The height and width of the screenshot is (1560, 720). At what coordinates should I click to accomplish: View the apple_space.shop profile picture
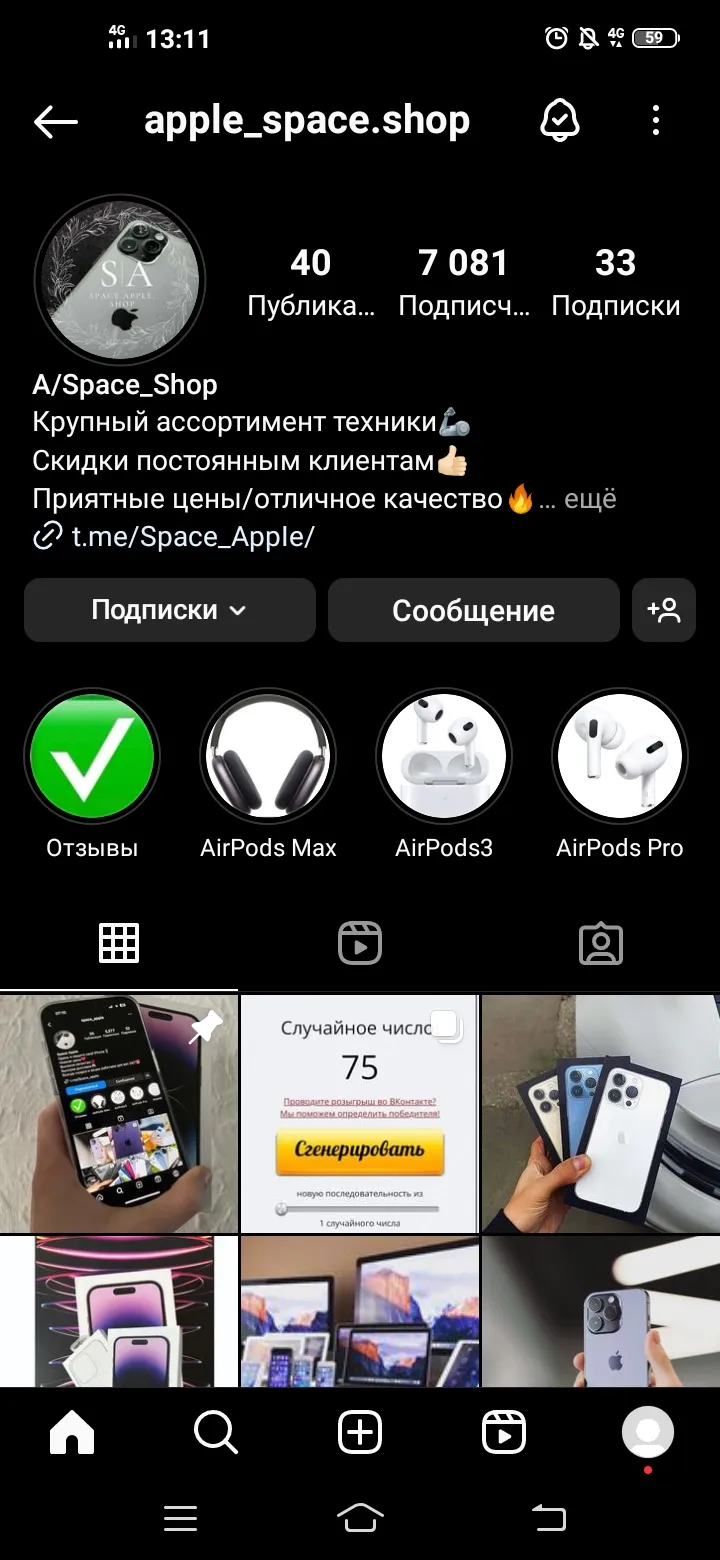click(x=119, y=279)
